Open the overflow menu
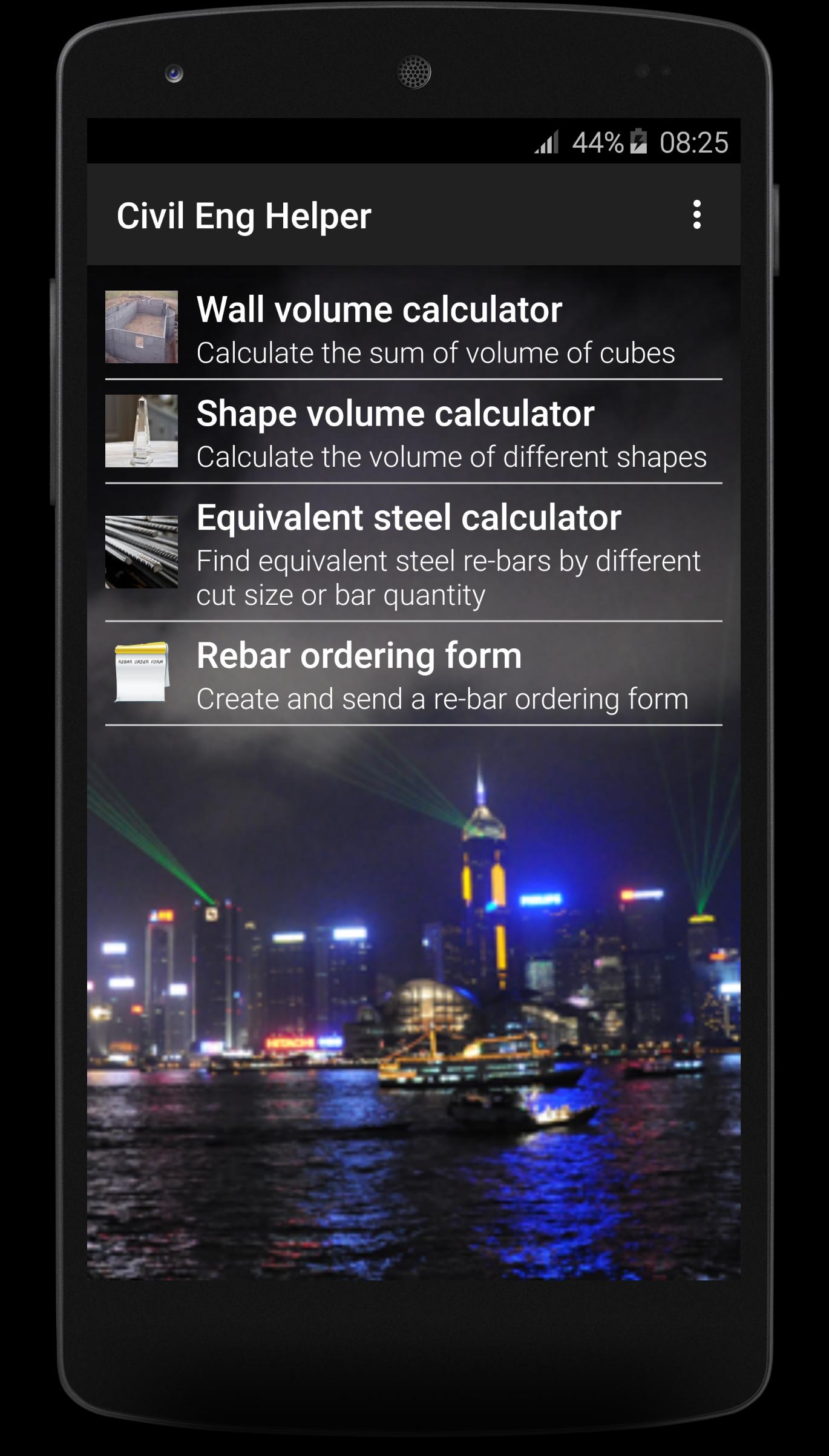This screenshot has width=829, height=1456. tap(696, 215)
